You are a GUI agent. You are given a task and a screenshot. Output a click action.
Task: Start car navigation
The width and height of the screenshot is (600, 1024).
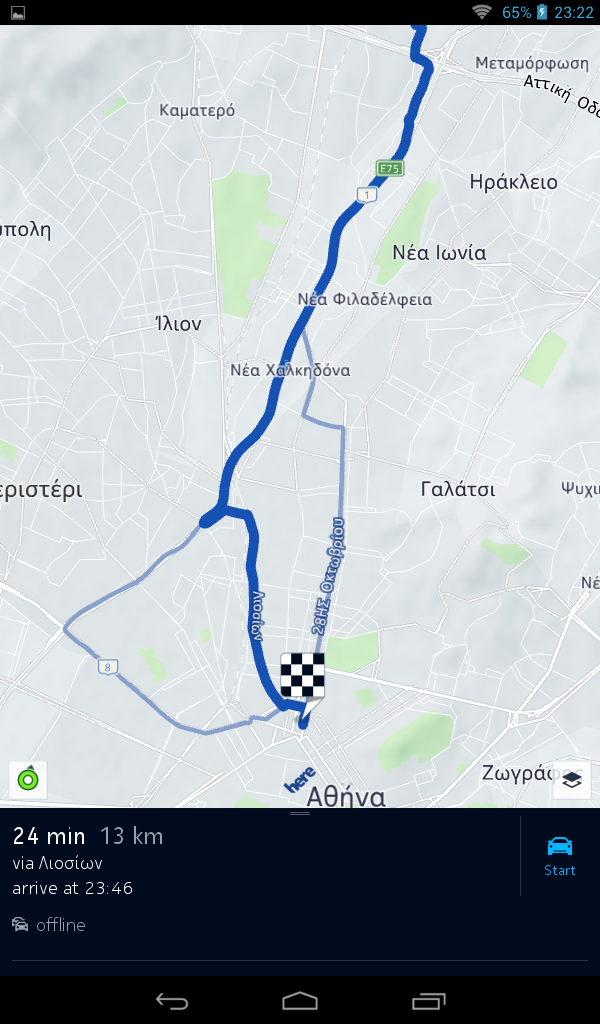[x=560, y=856]
